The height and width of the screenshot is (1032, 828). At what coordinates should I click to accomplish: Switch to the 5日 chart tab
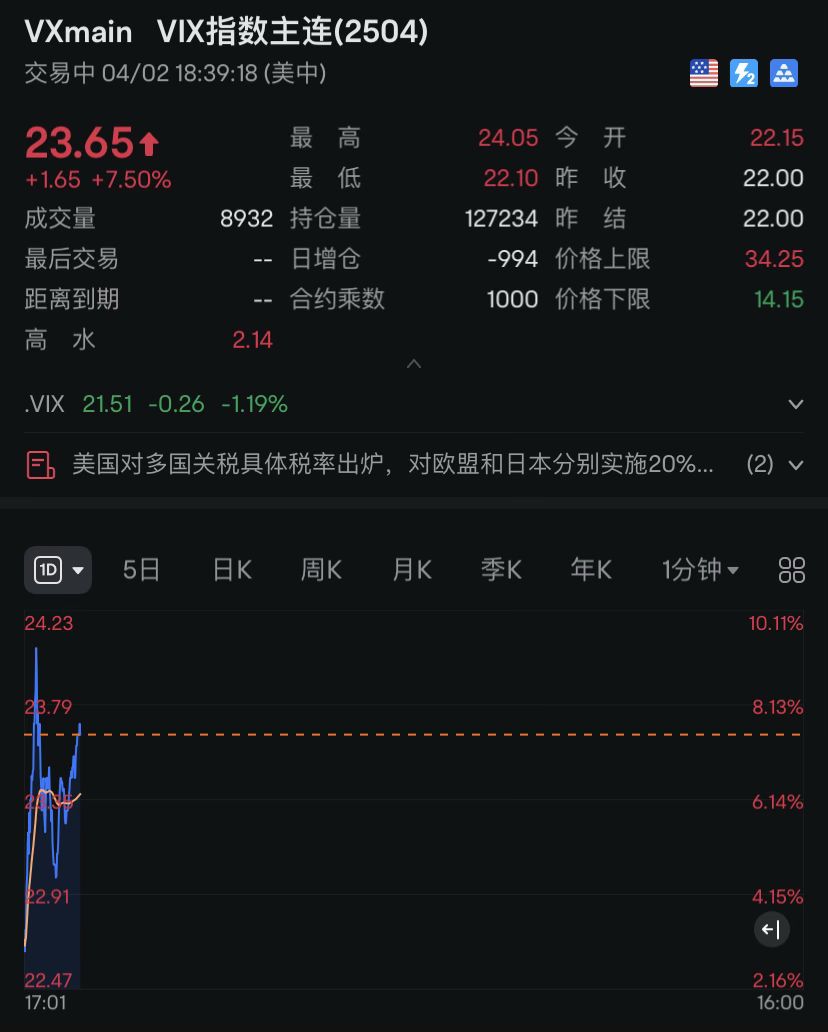141,570
